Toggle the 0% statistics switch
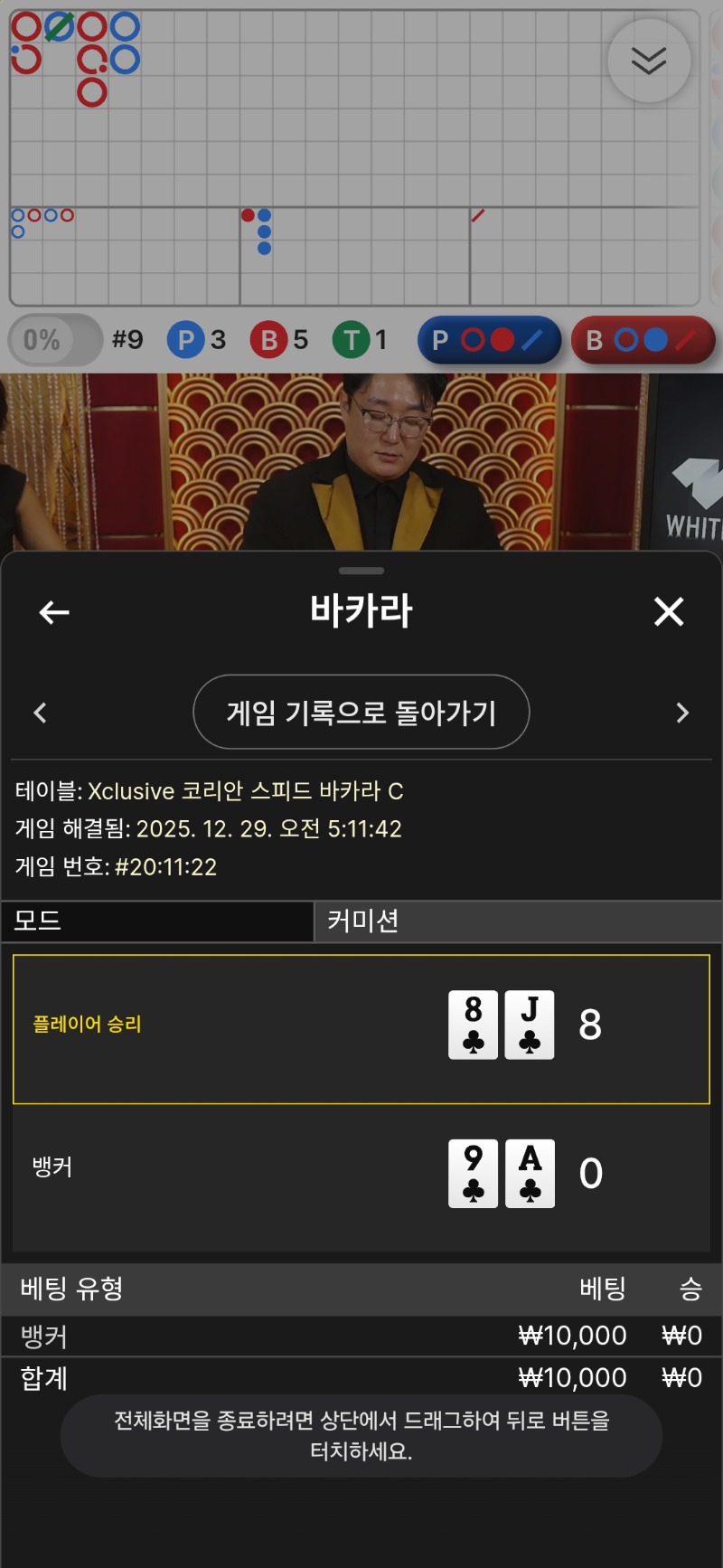723x1568 pixels. coord(55,340)
